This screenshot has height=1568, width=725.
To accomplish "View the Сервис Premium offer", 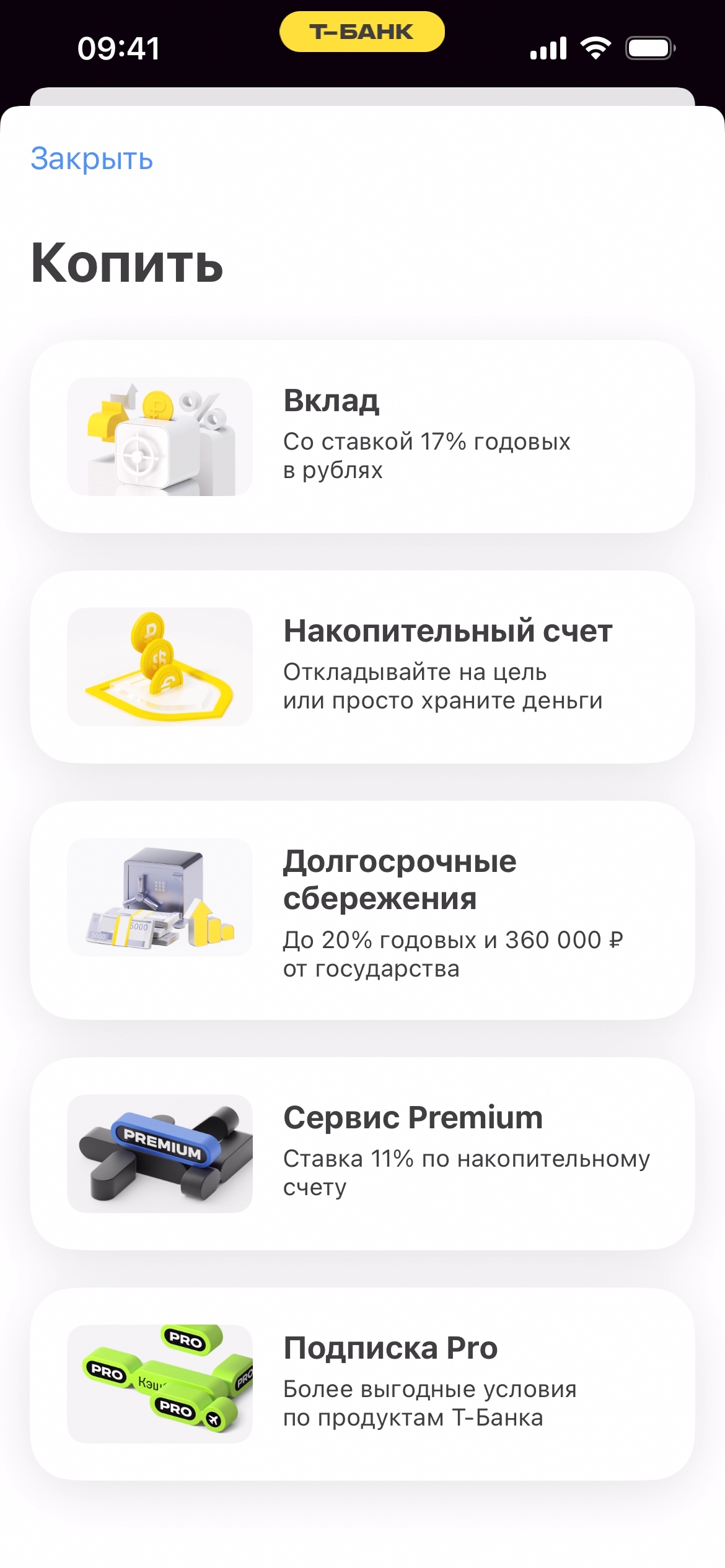I will [362, 1153].
